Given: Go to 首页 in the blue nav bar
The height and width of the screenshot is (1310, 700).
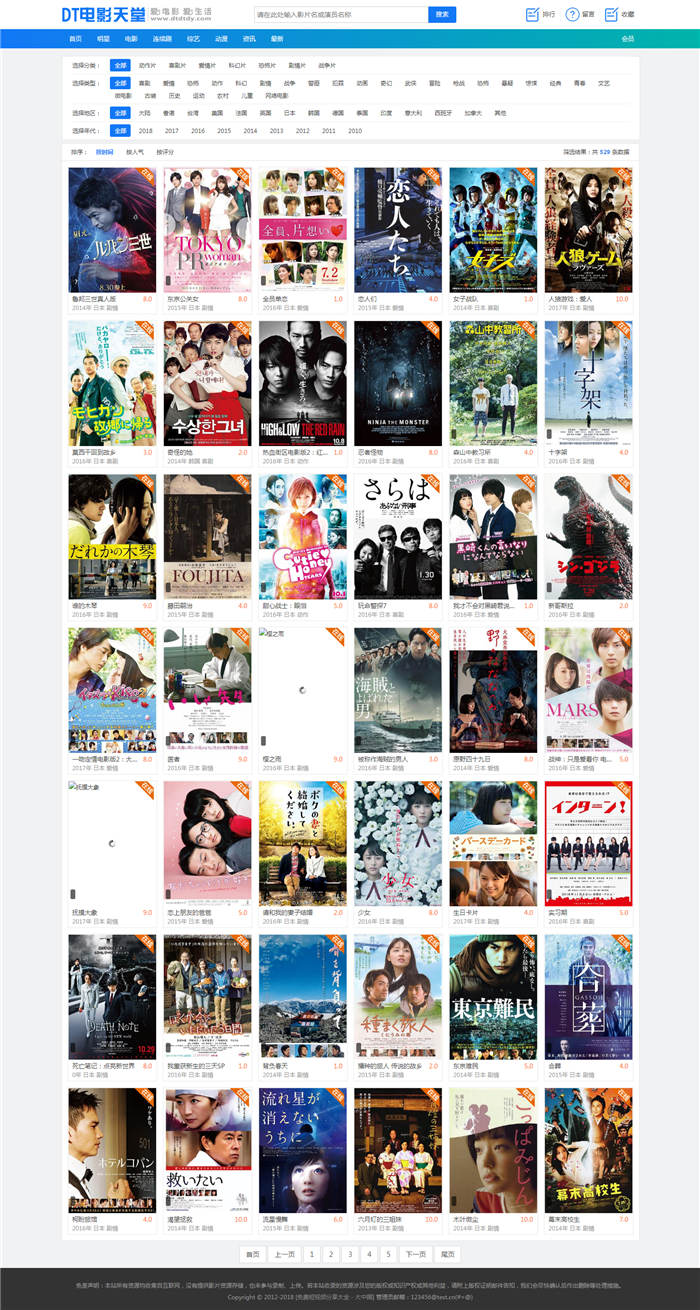Looking at the screenshot, I should pos(75,39).
